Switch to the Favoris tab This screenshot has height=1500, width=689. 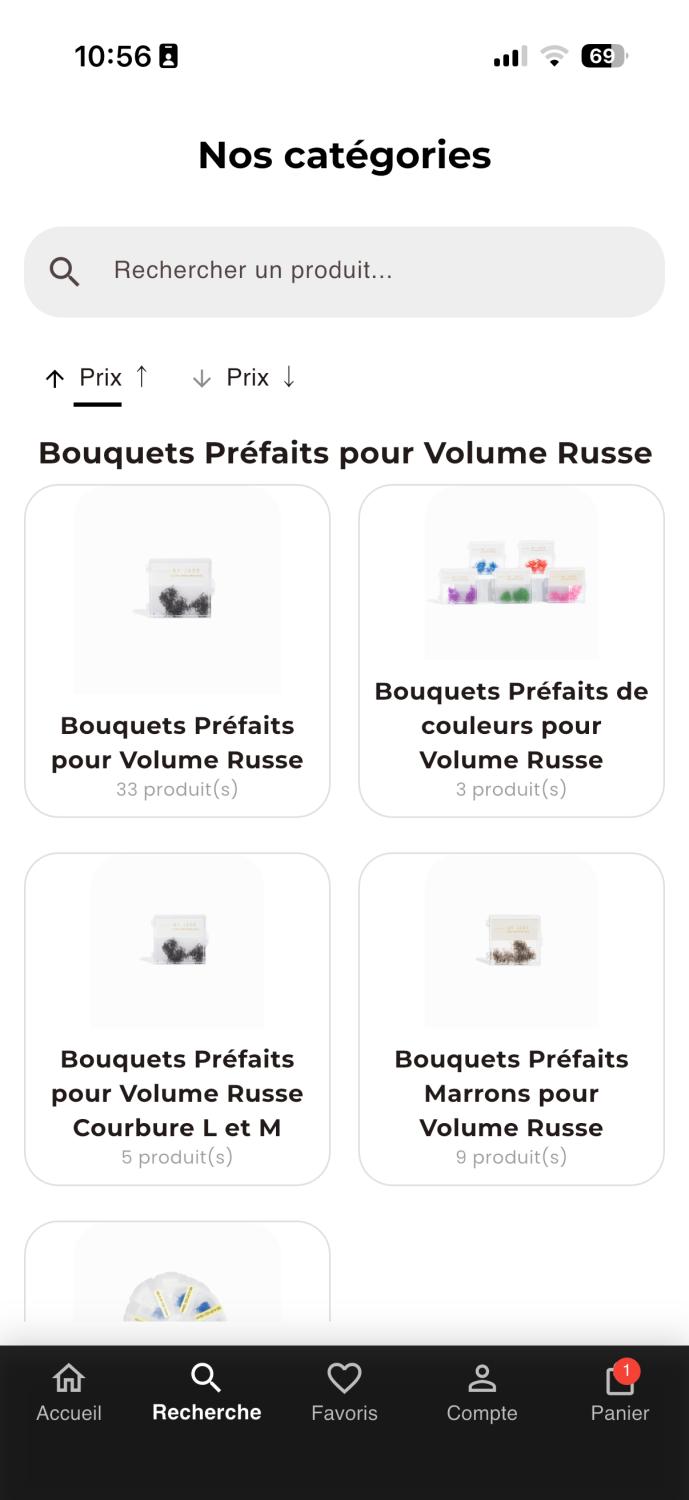point(344,1392)
